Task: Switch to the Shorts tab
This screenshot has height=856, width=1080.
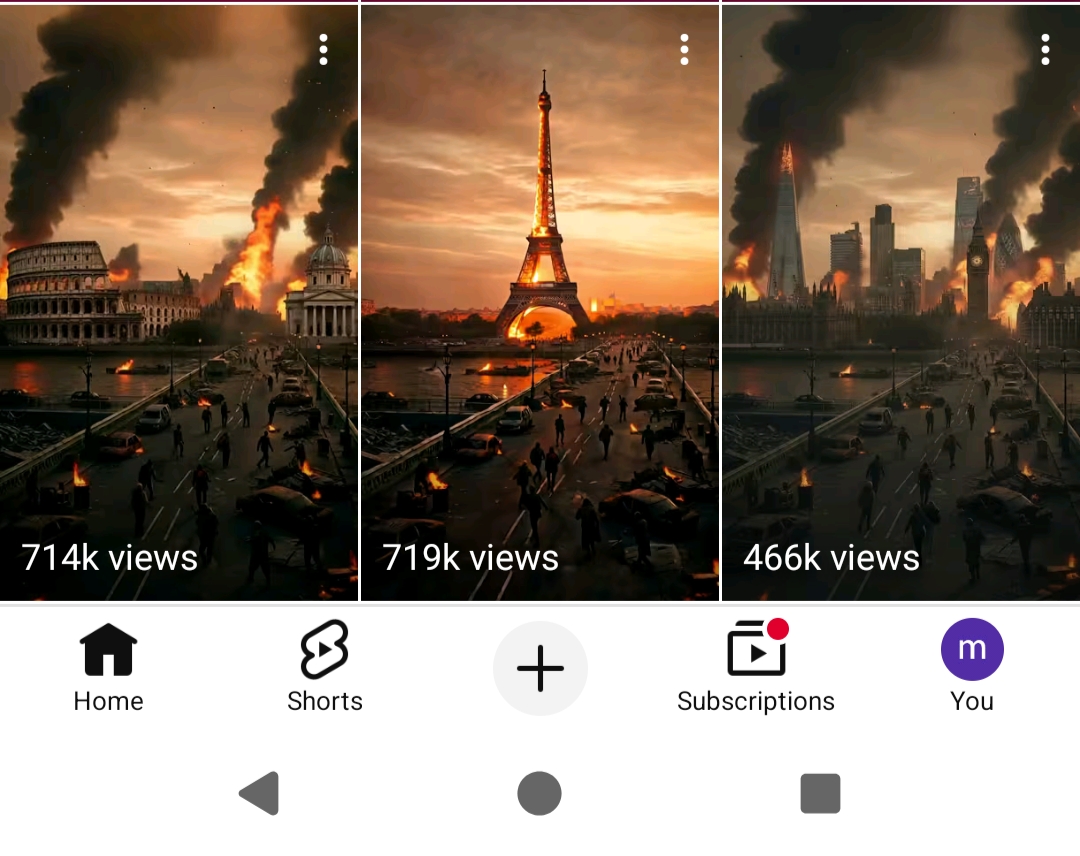Action: tap(324, 668)
